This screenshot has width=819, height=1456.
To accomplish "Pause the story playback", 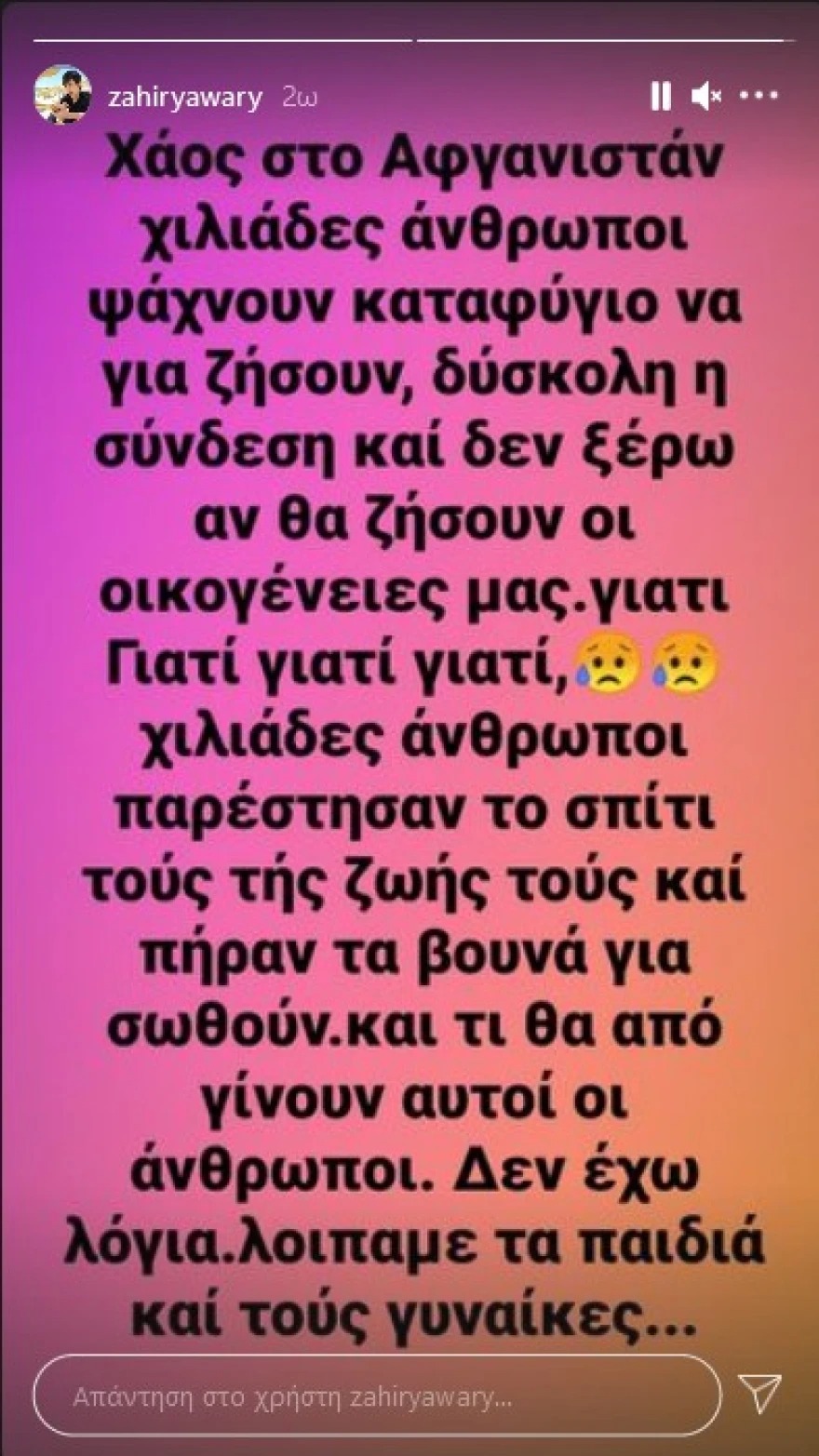I will (x=660, y=96).
